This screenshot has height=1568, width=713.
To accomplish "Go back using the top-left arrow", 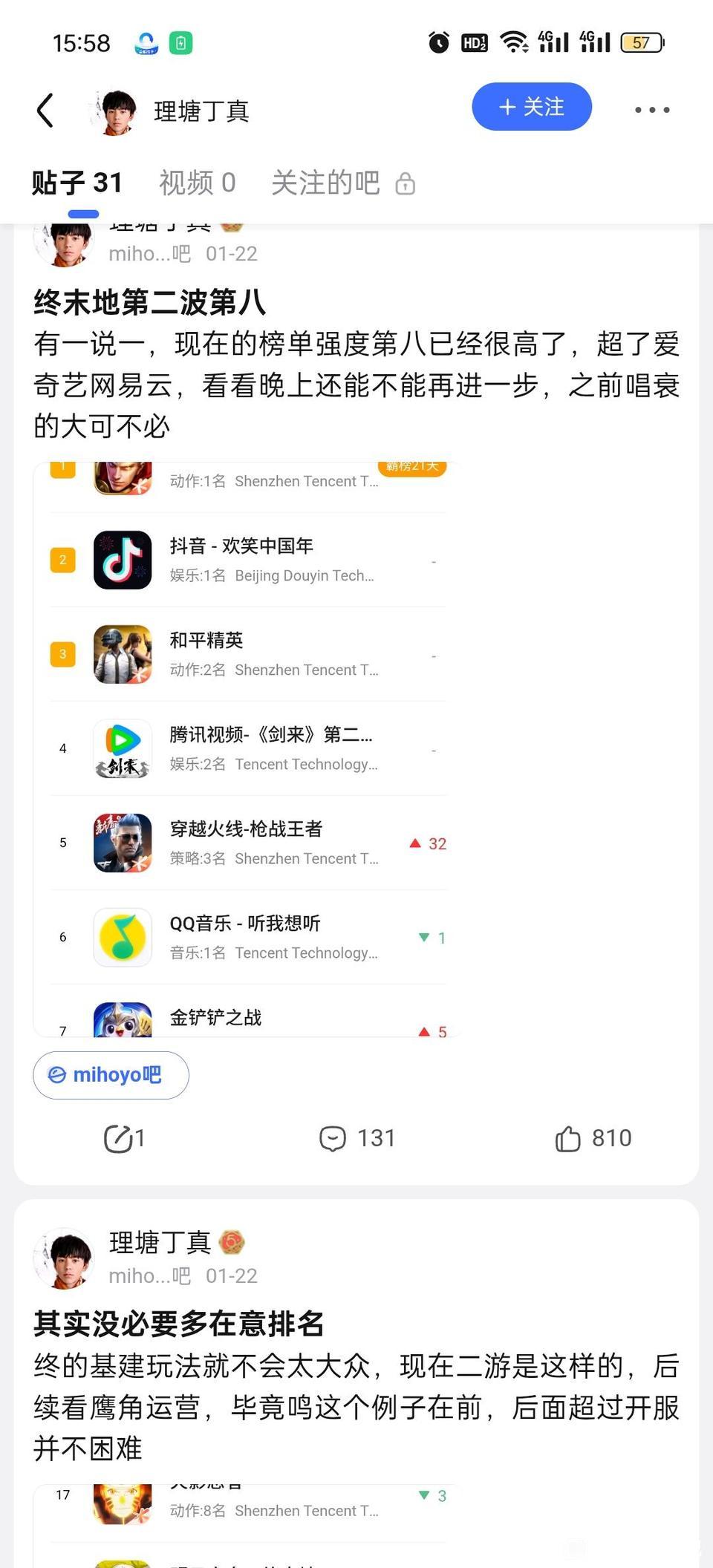I will tap(45, 110).
